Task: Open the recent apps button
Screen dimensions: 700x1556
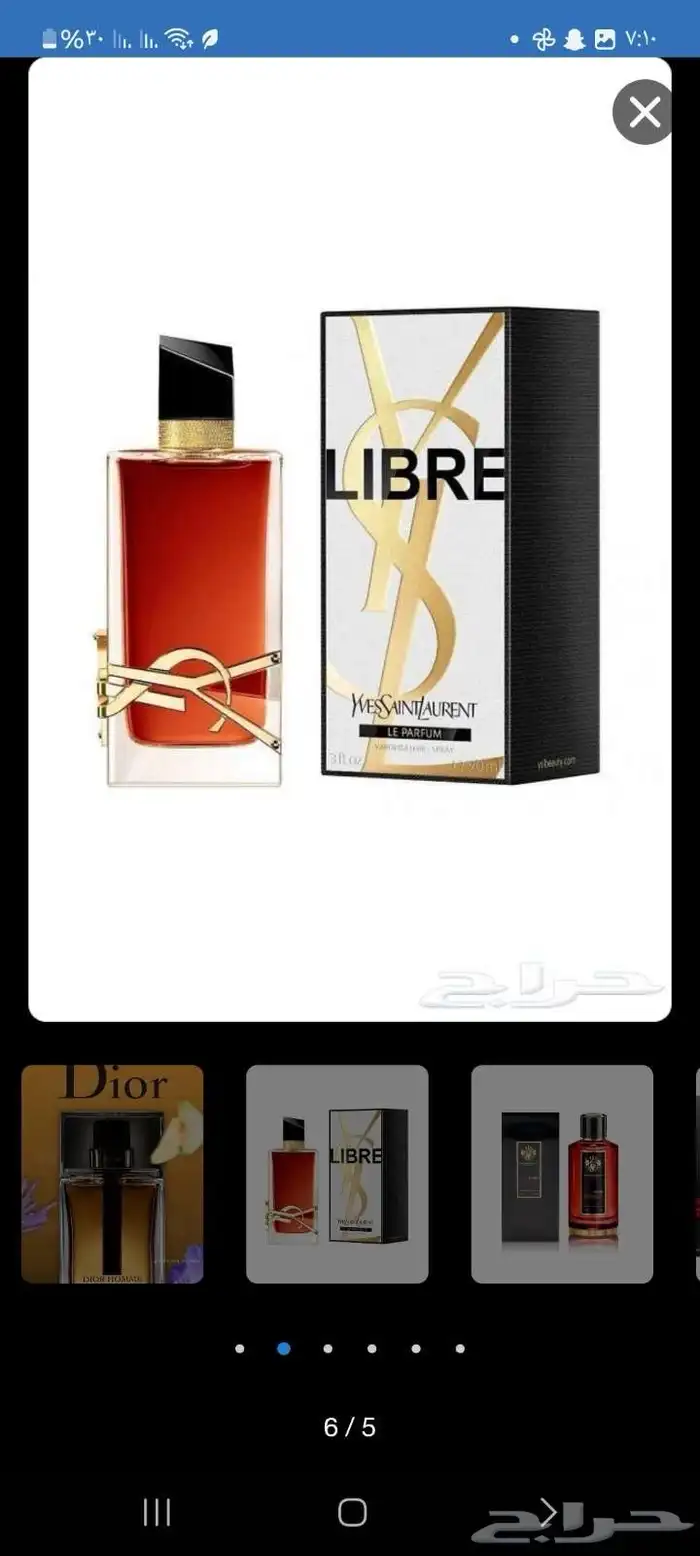Action: 157,1512
